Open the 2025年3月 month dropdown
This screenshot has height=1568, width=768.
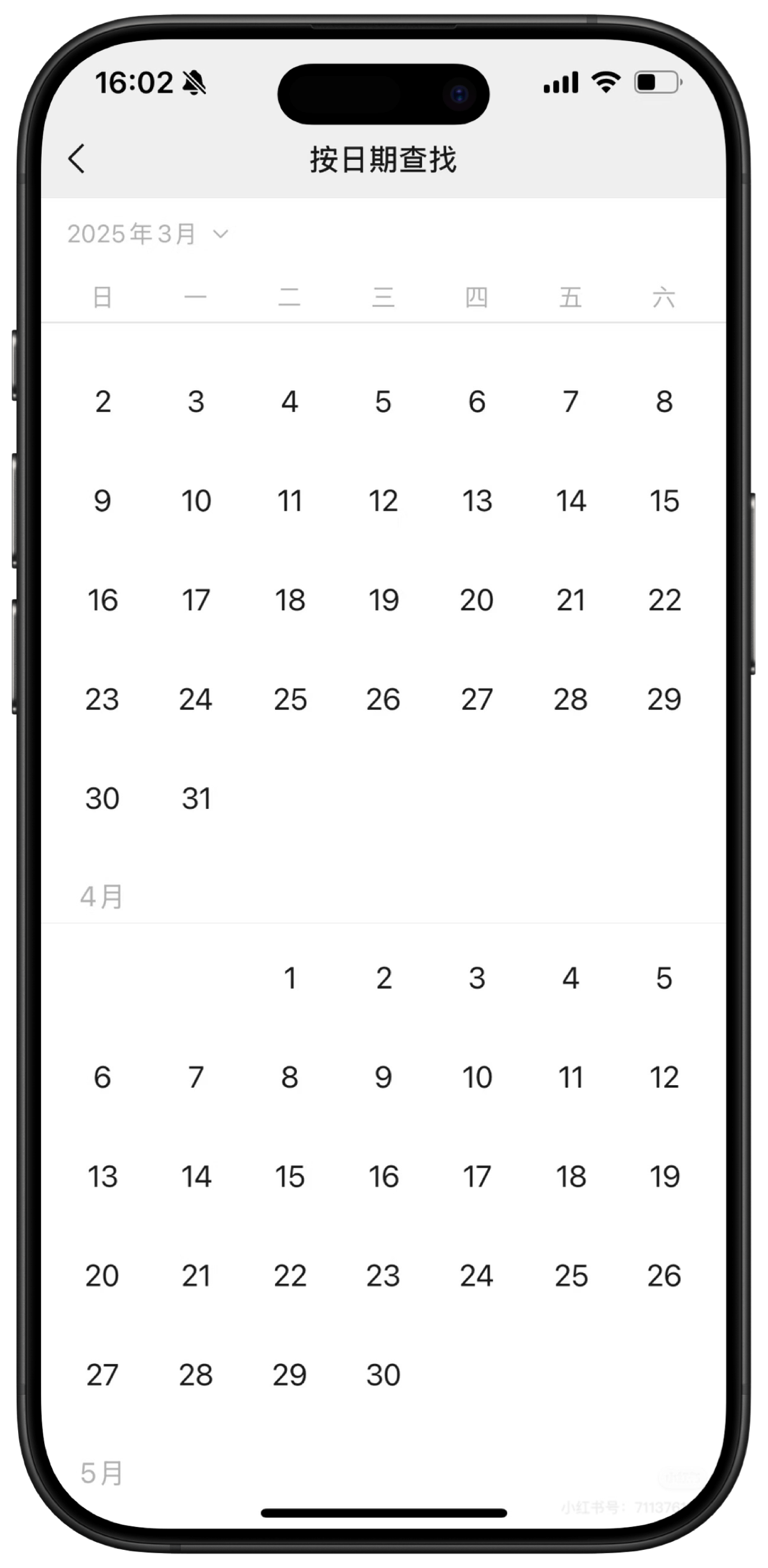(148, 234)
